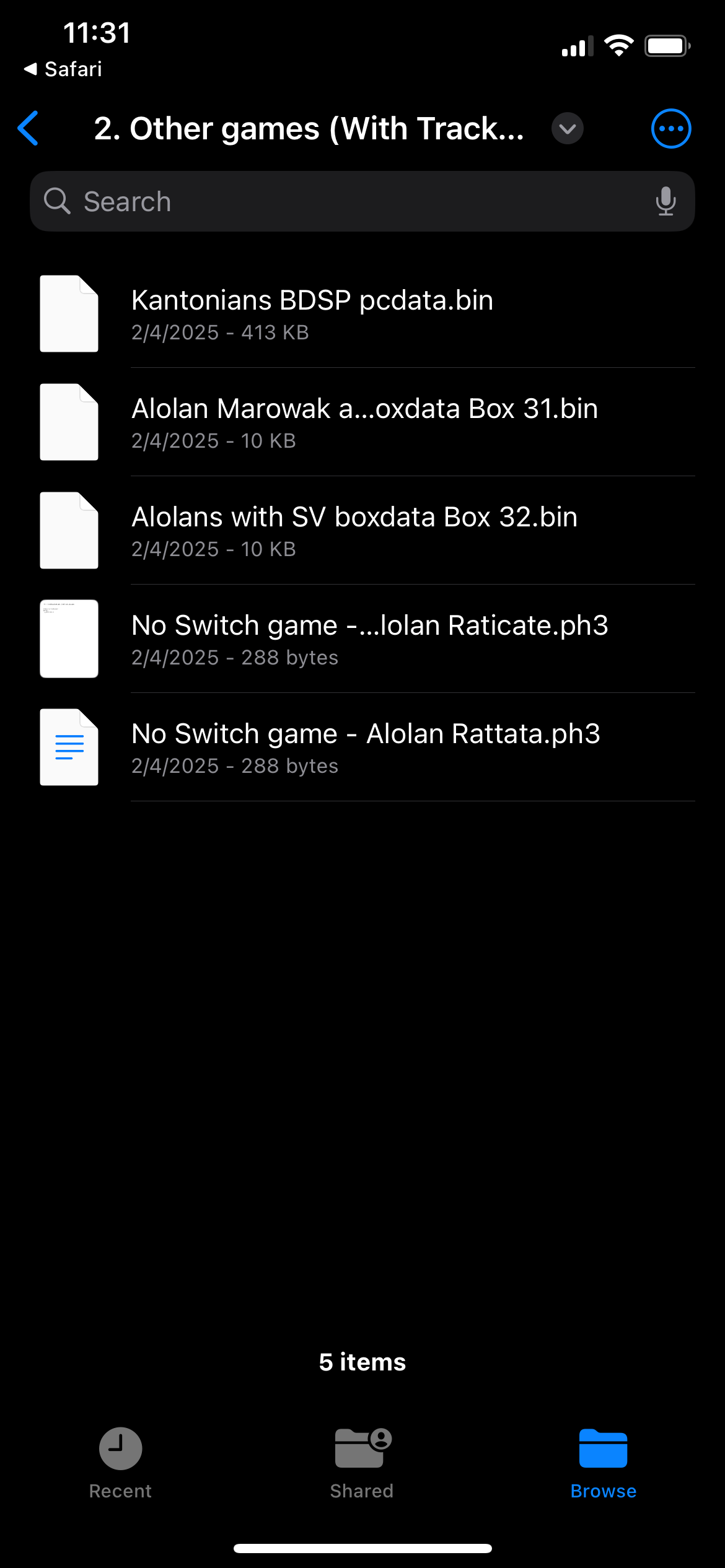The image size is (725, 1568).
Task: Start voice dictation in search
Action: coord(666,202)
